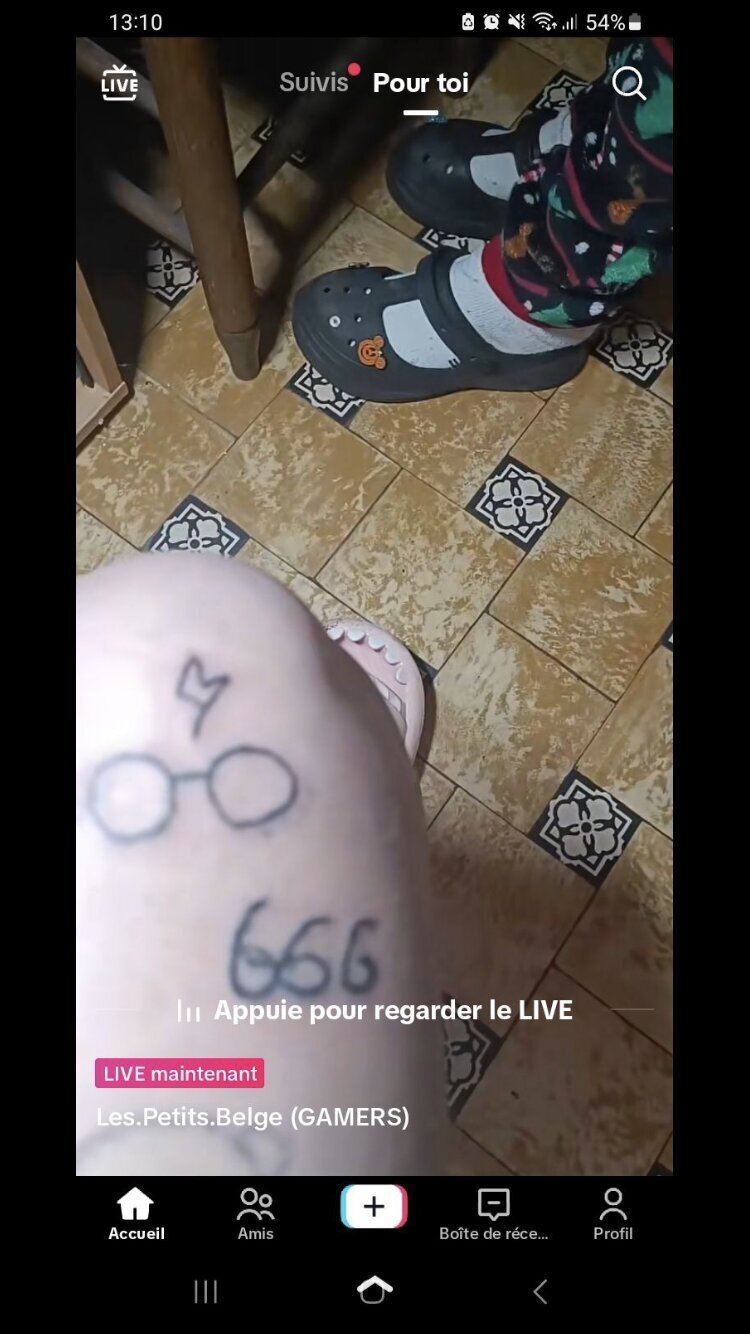750x1334 pixels.
Task: Select the Pour toi tab
Action: tap(421, 83)
